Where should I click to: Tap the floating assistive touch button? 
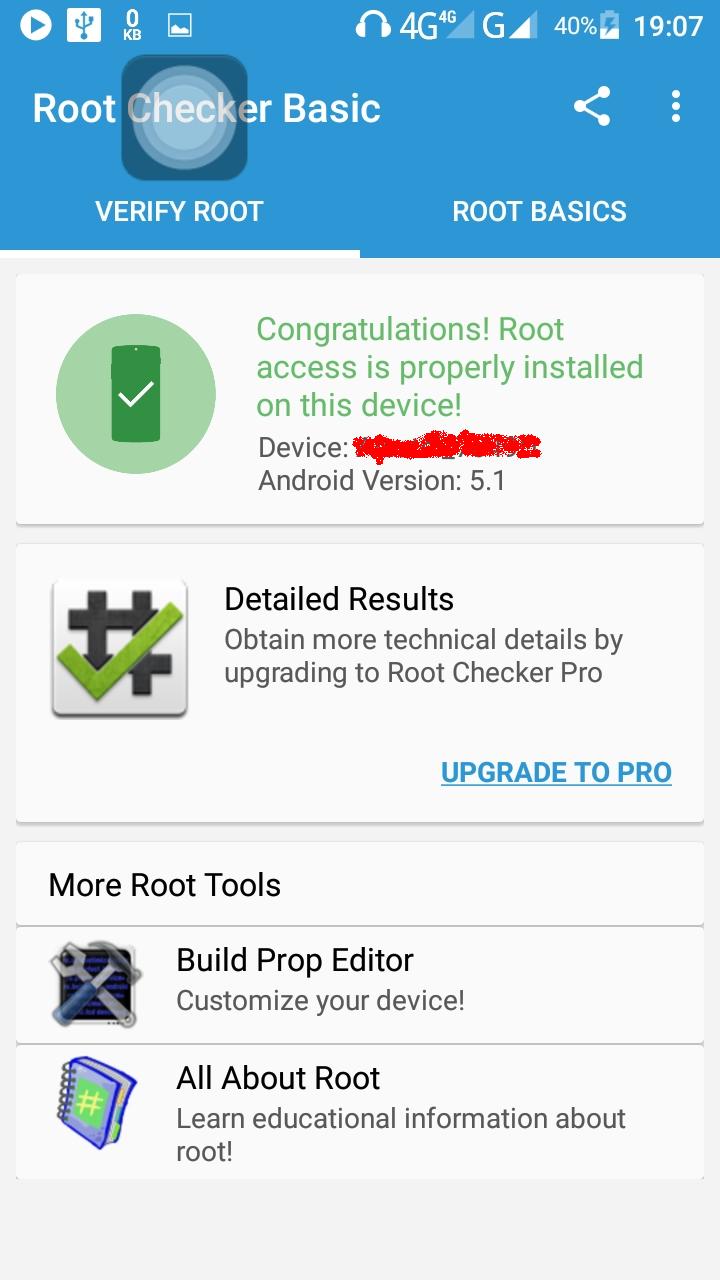coord(185,118)
